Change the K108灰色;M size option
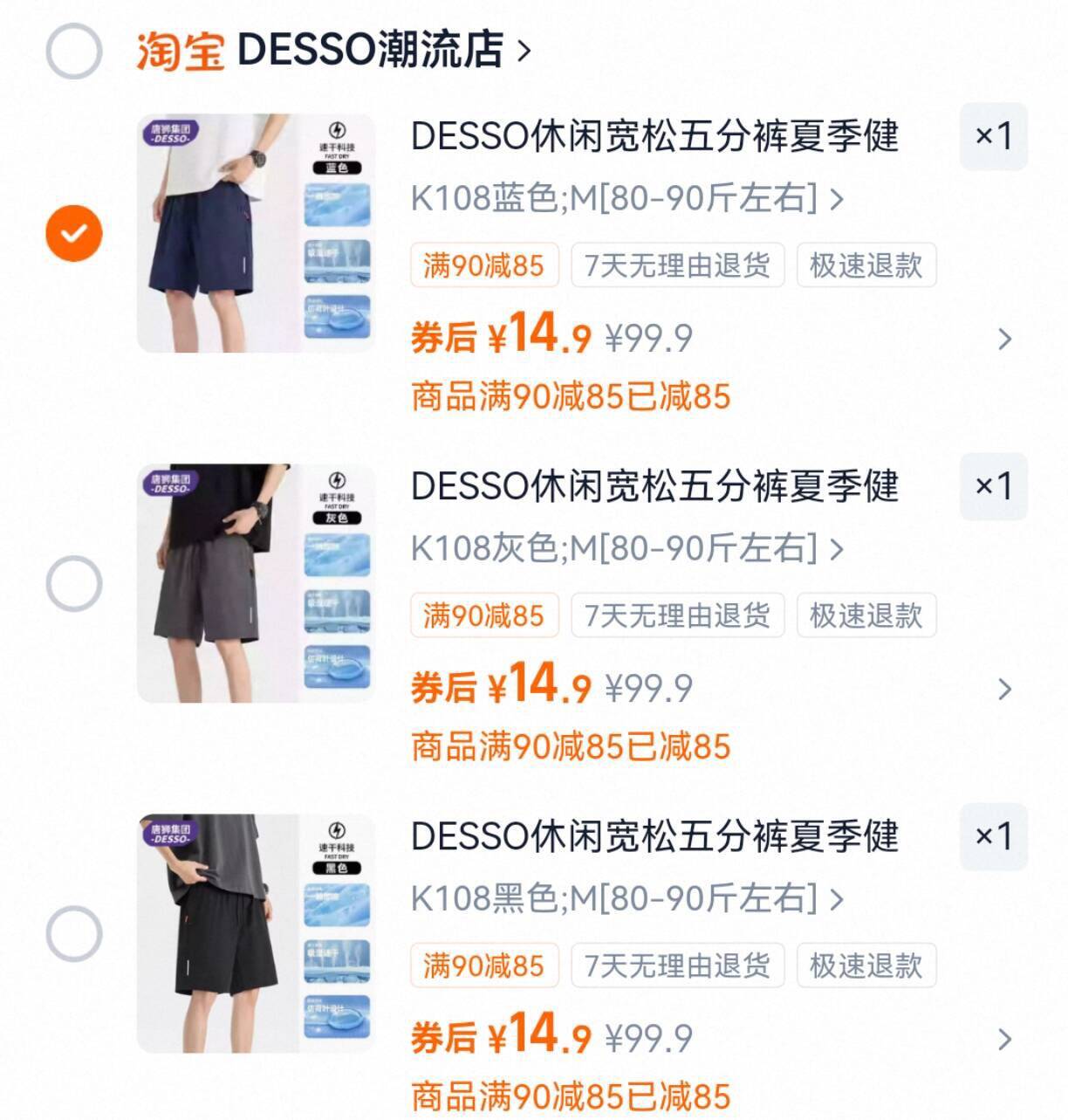The height and width of the screenshot is (1120, 1068). tap(626, 549)
